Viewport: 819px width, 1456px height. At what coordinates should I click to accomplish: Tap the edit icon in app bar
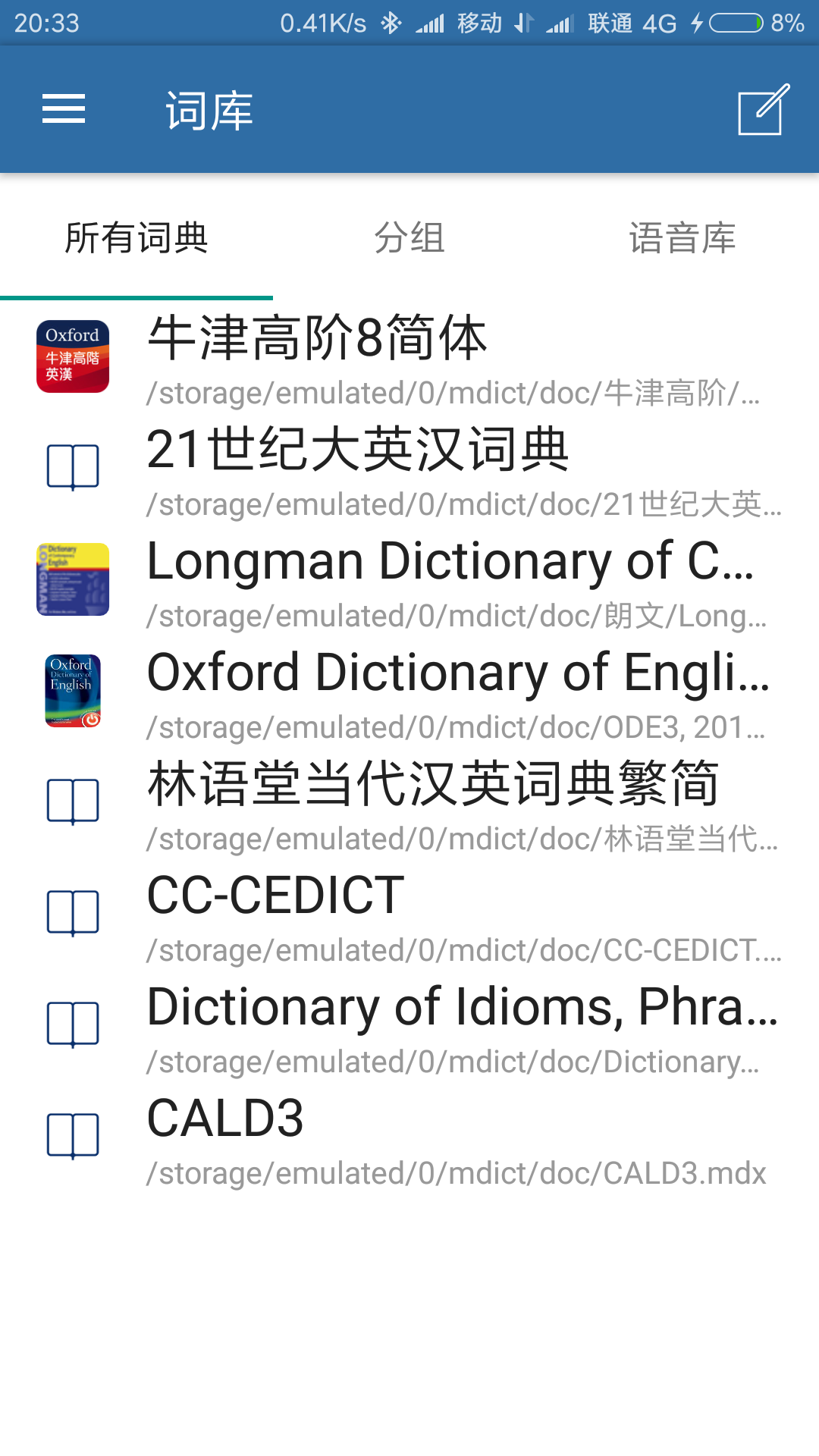coord(763,111)
